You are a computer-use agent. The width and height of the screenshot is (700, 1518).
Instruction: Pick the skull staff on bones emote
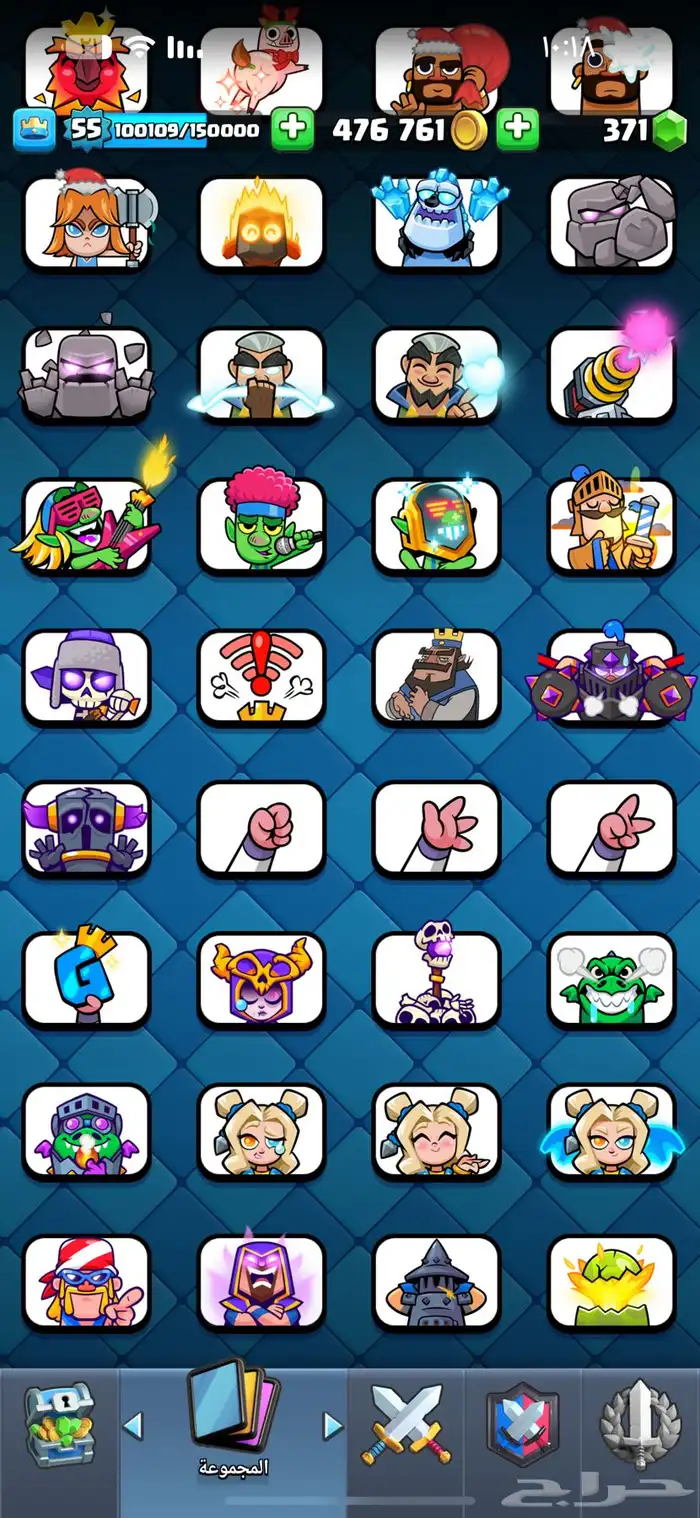[x=436, y=980]
